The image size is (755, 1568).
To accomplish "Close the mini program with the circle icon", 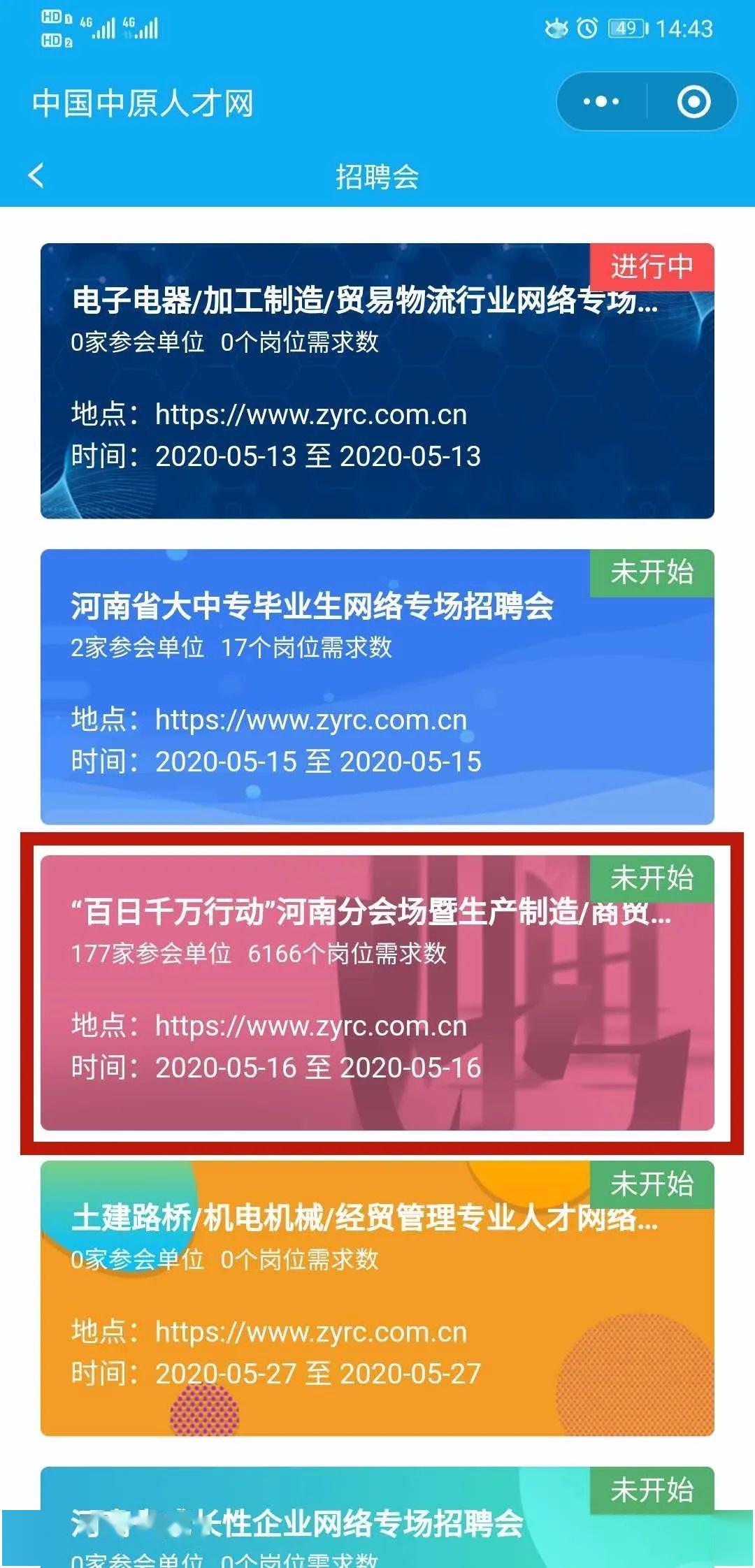I will point(693,102).
